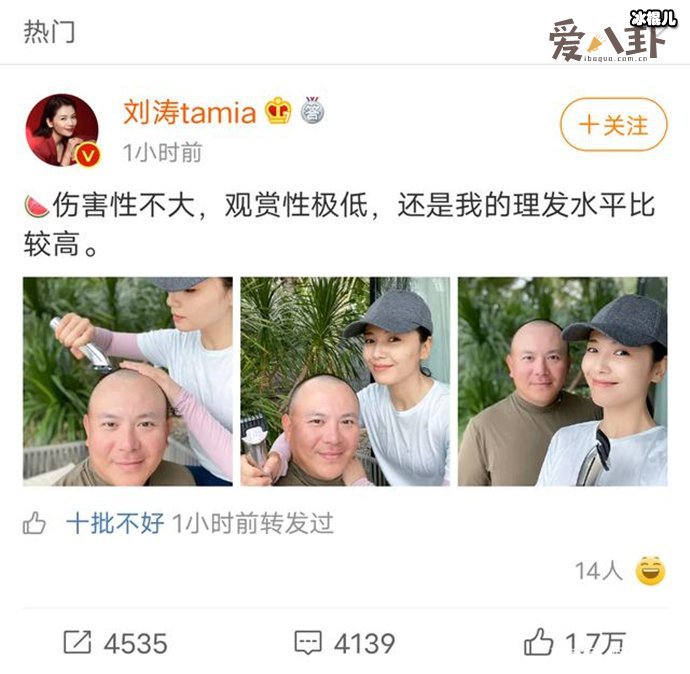Open the 十批不好 user link

[115, 523]
